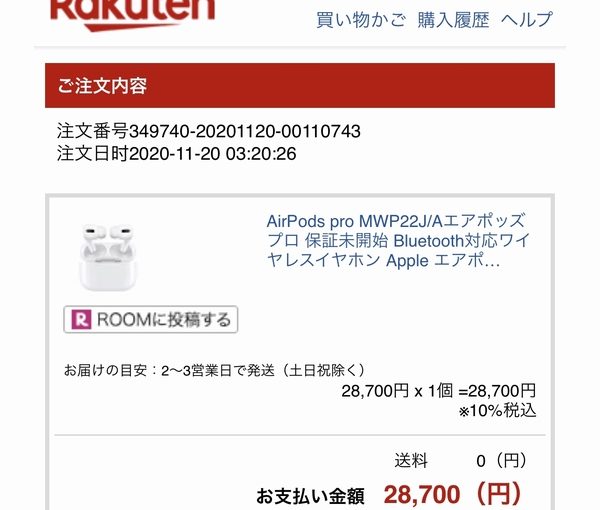
Task: Open the AirPods pro MWP22J/A product link
Action: click(x=410, y=241)
